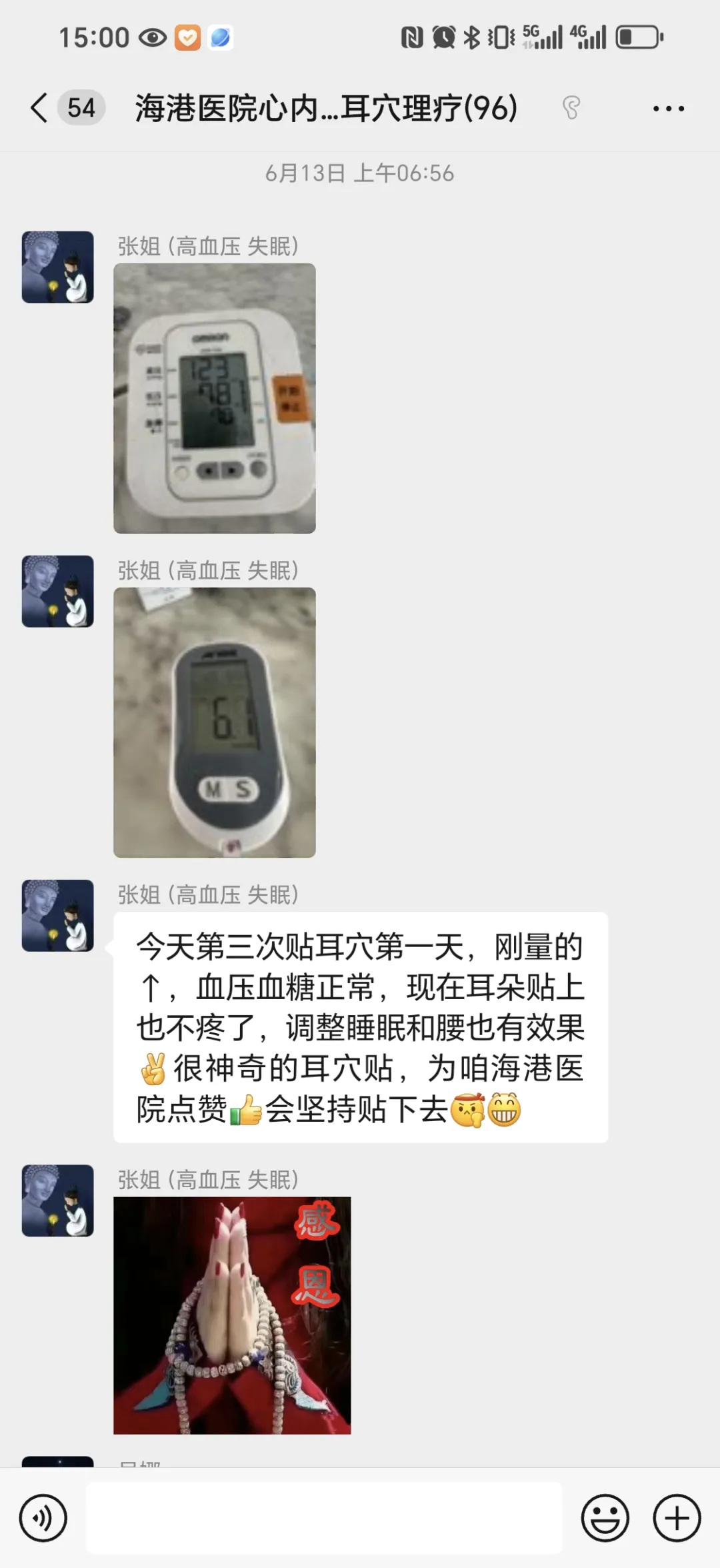Open 张姐's avatar beside the ear-patch text message
This screenshot has height=1568, width=720.
coord(58,916)
